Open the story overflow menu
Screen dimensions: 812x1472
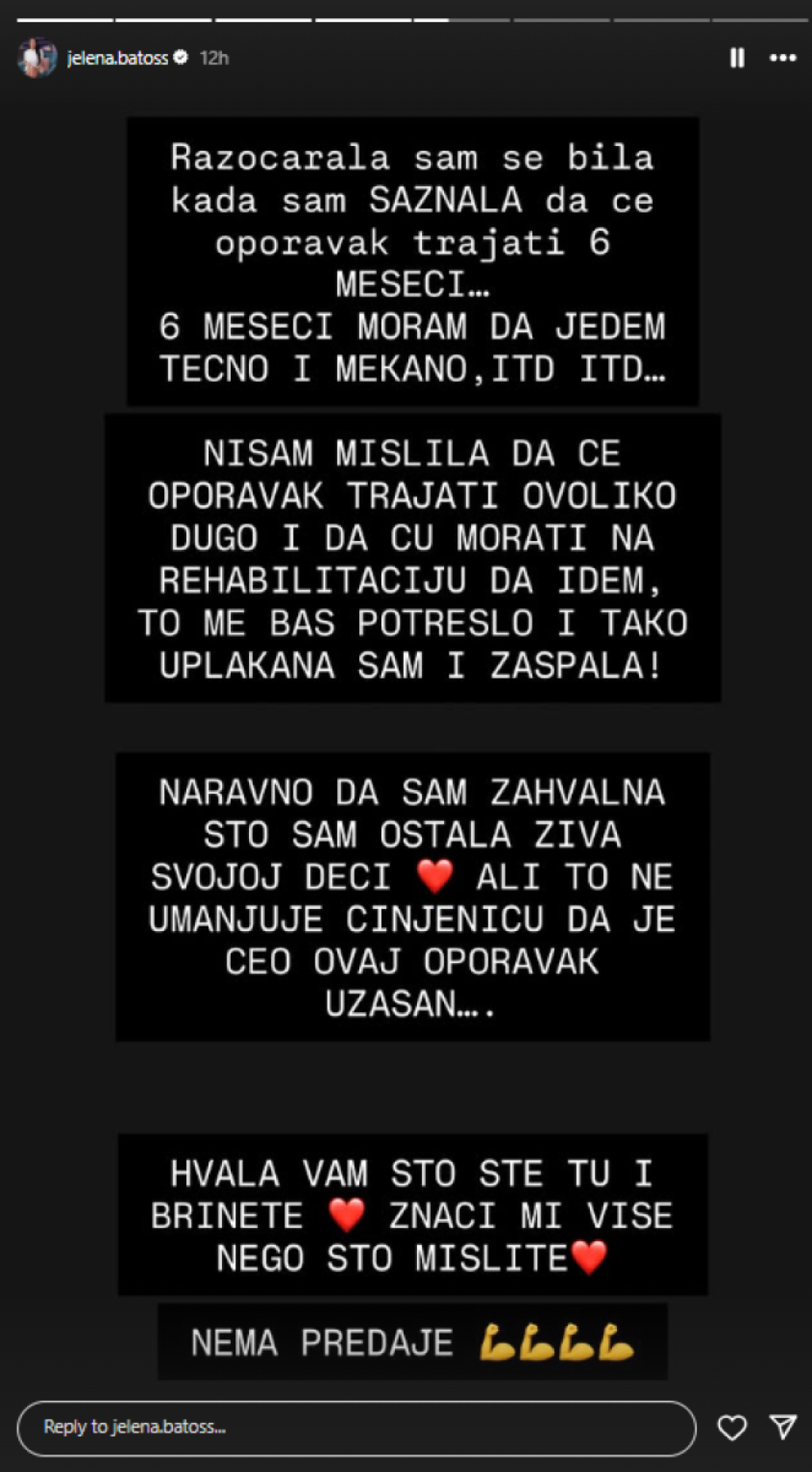click(x=783, y=58)
